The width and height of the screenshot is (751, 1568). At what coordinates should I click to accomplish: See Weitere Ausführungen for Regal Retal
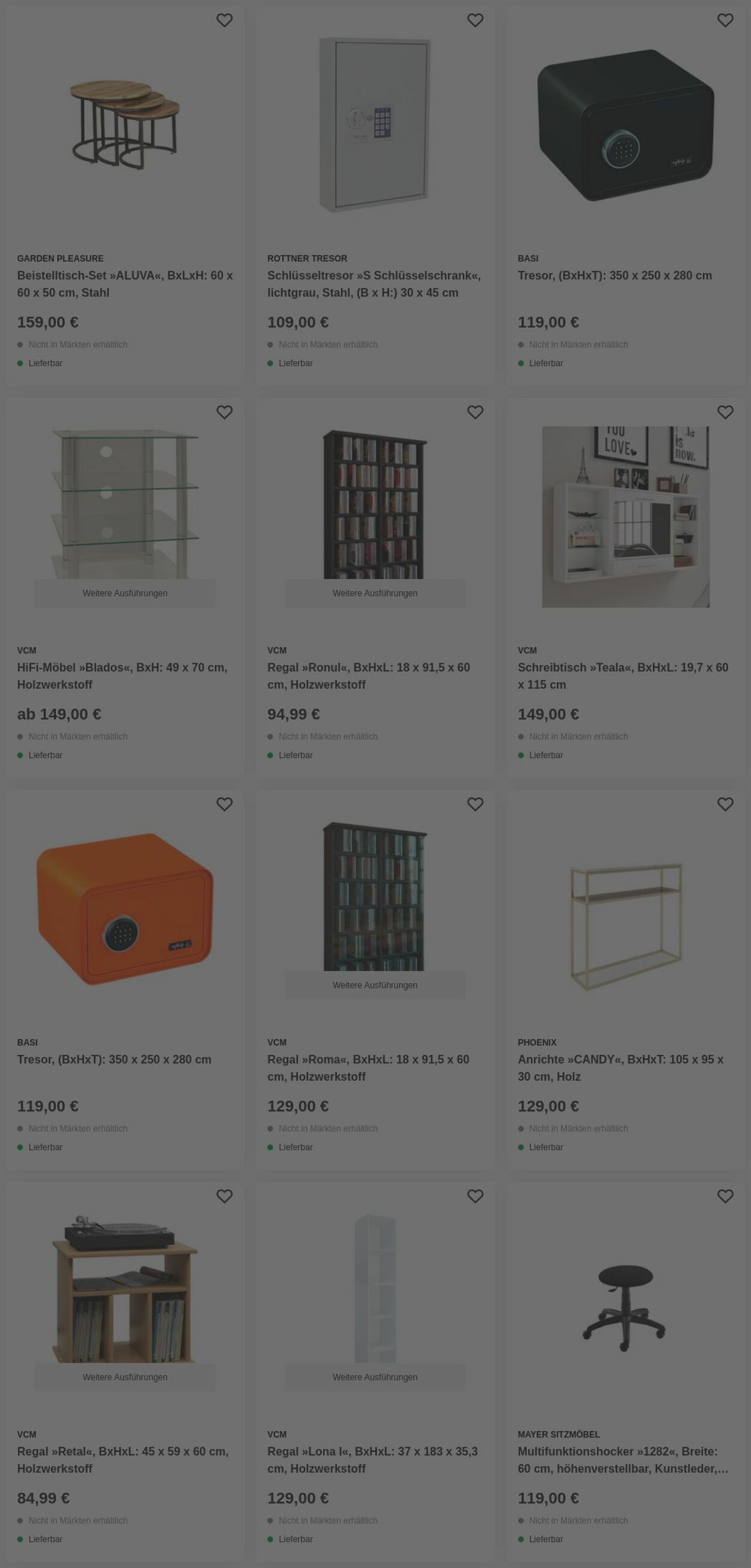point(125,1377)
